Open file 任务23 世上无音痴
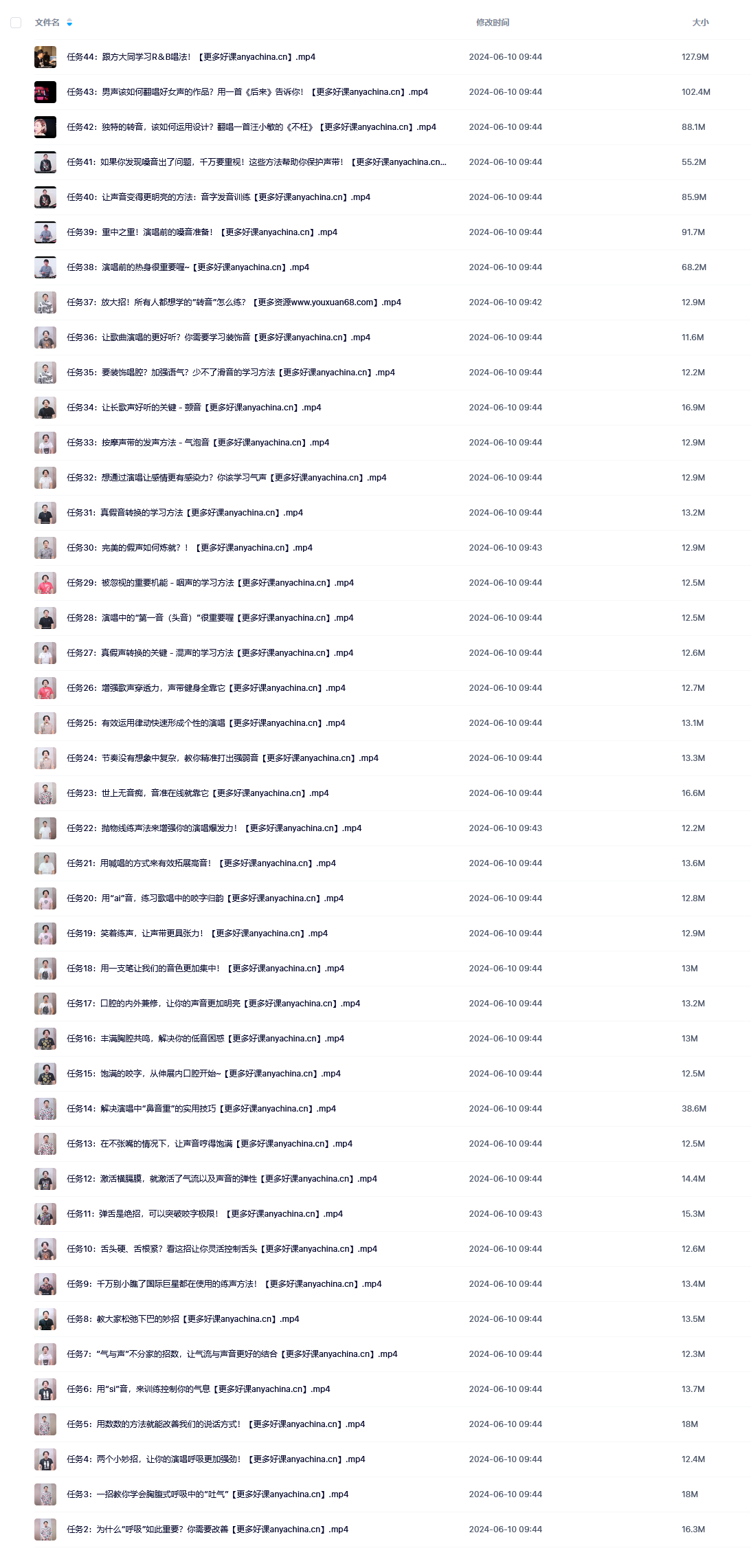 pos(198,793)
